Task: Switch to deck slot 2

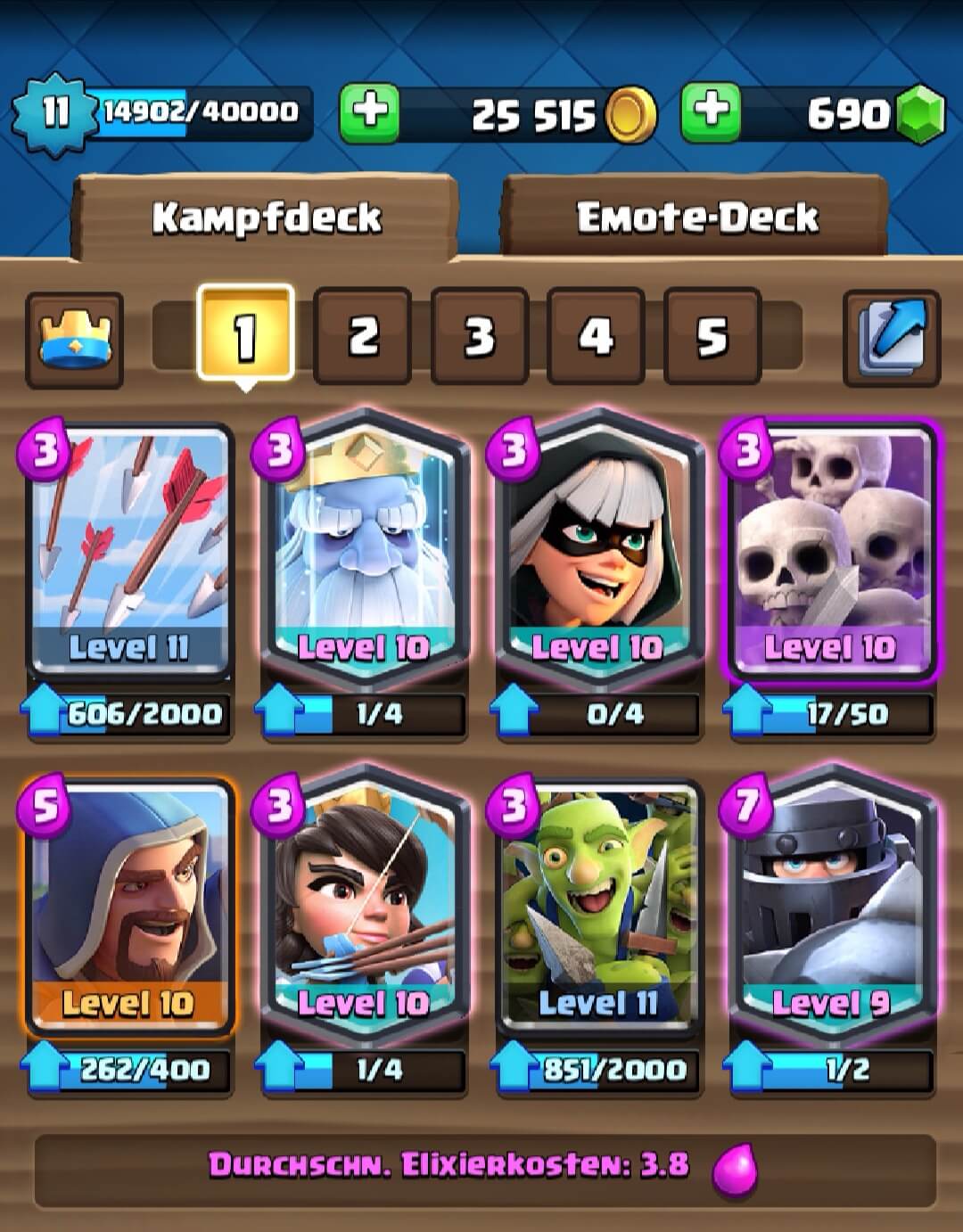Action: 363,337
